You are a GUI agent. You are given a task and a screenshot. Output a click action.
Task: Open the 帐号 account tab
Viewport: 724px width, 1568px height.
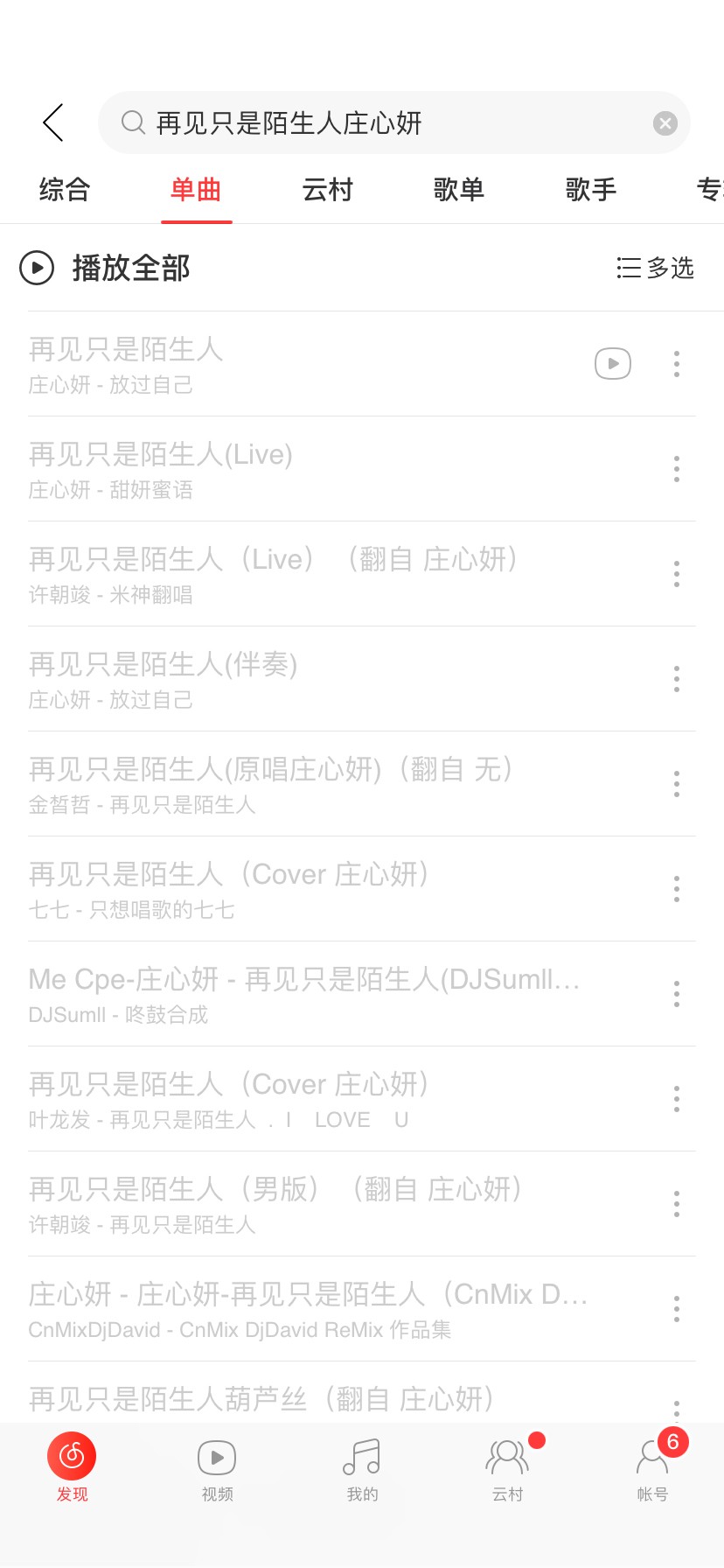tap(652, 1470)
